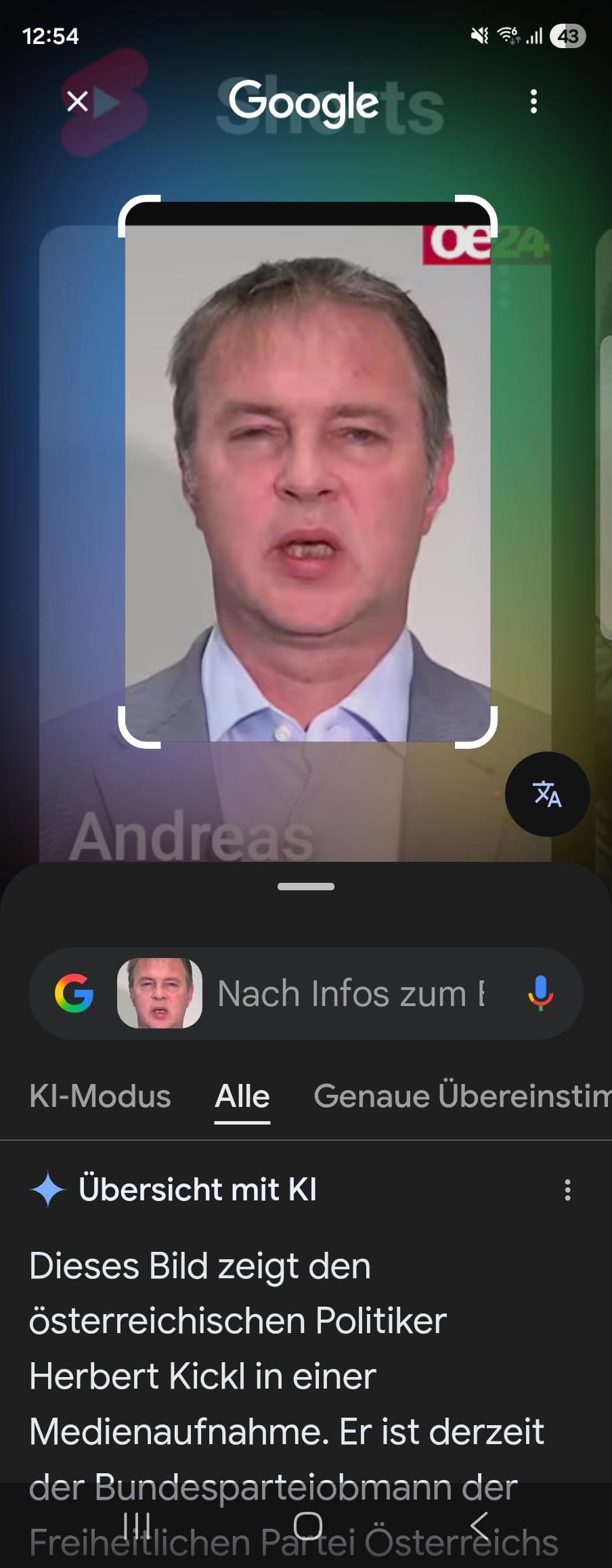Switch to the KI-Modus tab
The width and height of the screenshot is (612, 1568).
100,1096
